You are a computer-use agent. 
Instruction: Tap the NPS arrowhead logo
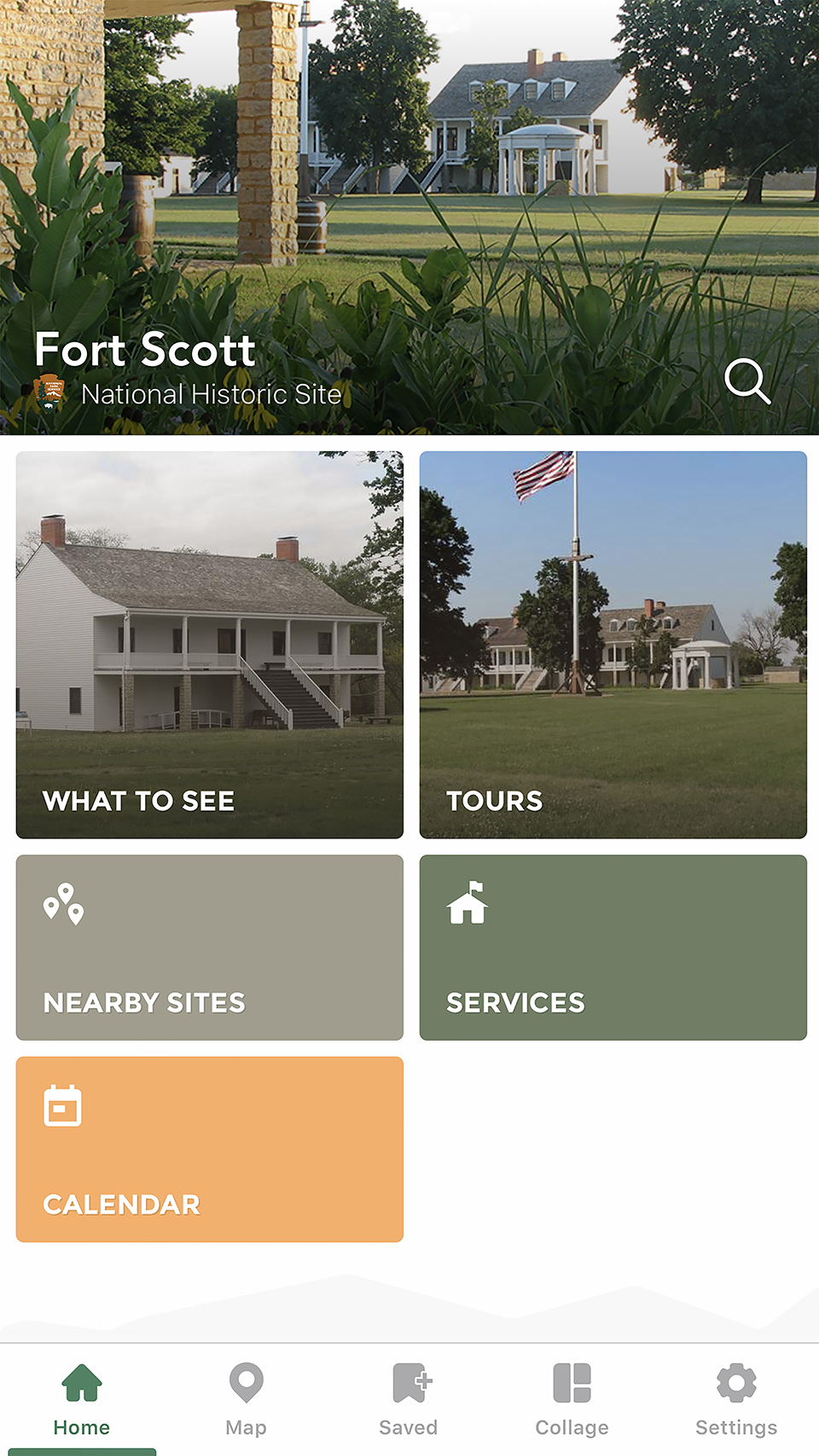point(49,393)
